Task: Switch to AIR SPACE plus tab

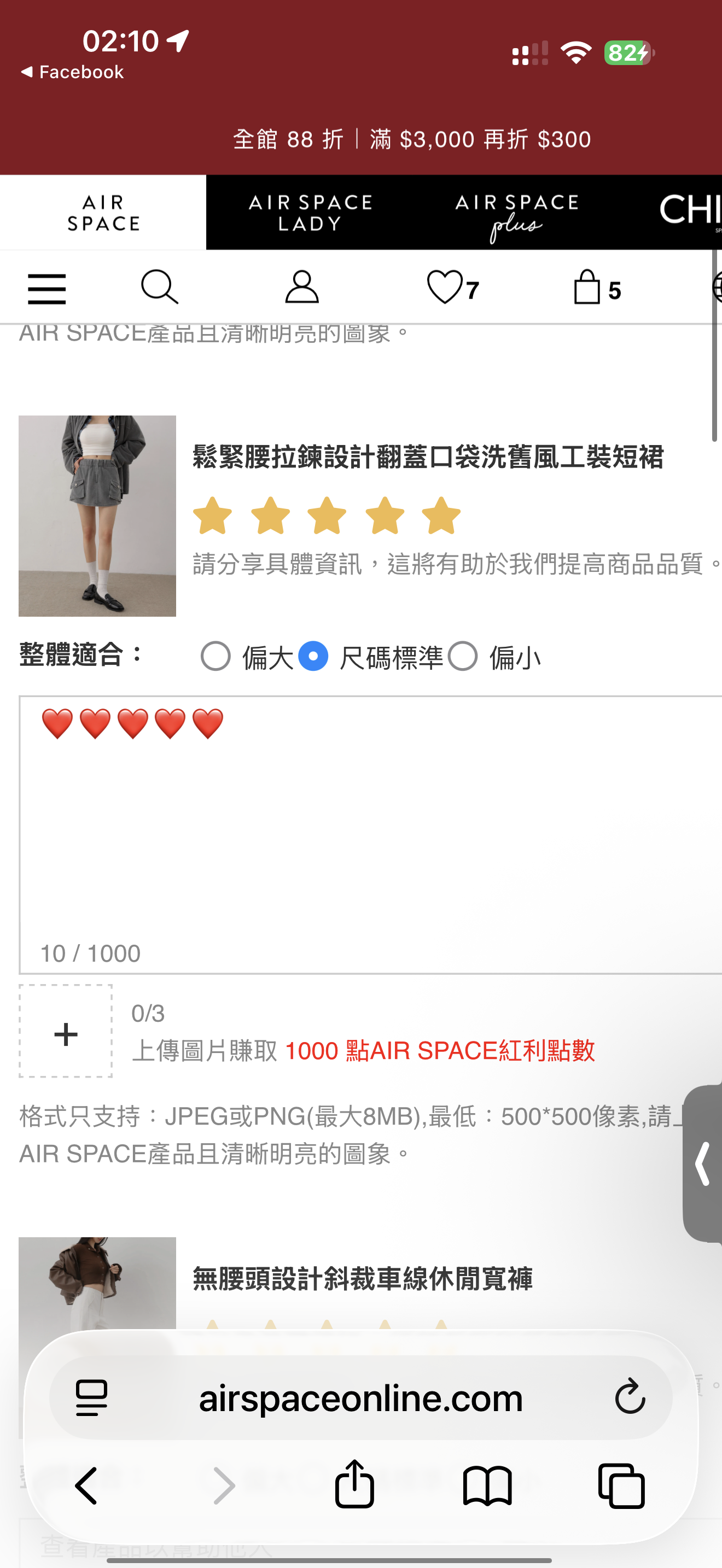Action: 517,213
